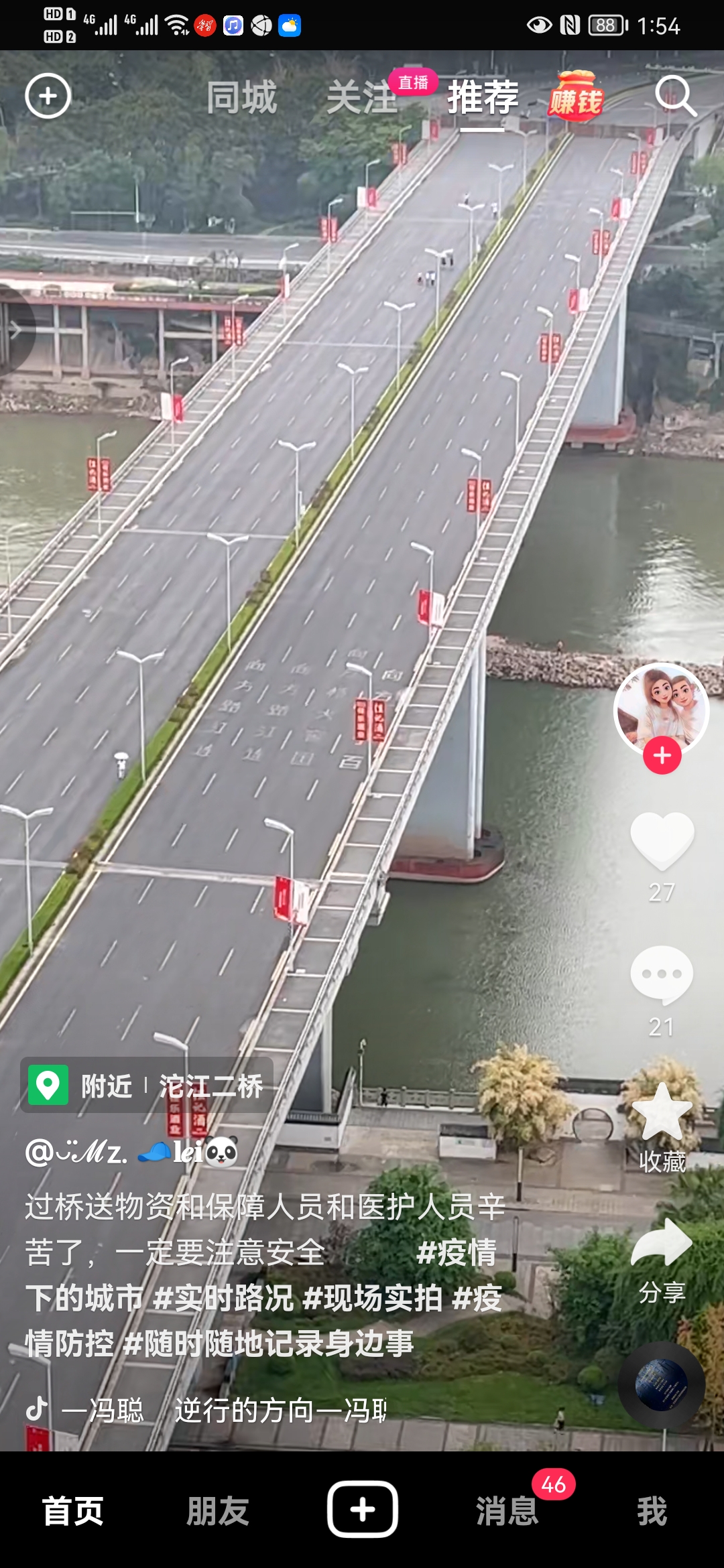Open search with the magnifier icon
The width and height of the screenshot is (724, 1568).
tap(675, 96)
